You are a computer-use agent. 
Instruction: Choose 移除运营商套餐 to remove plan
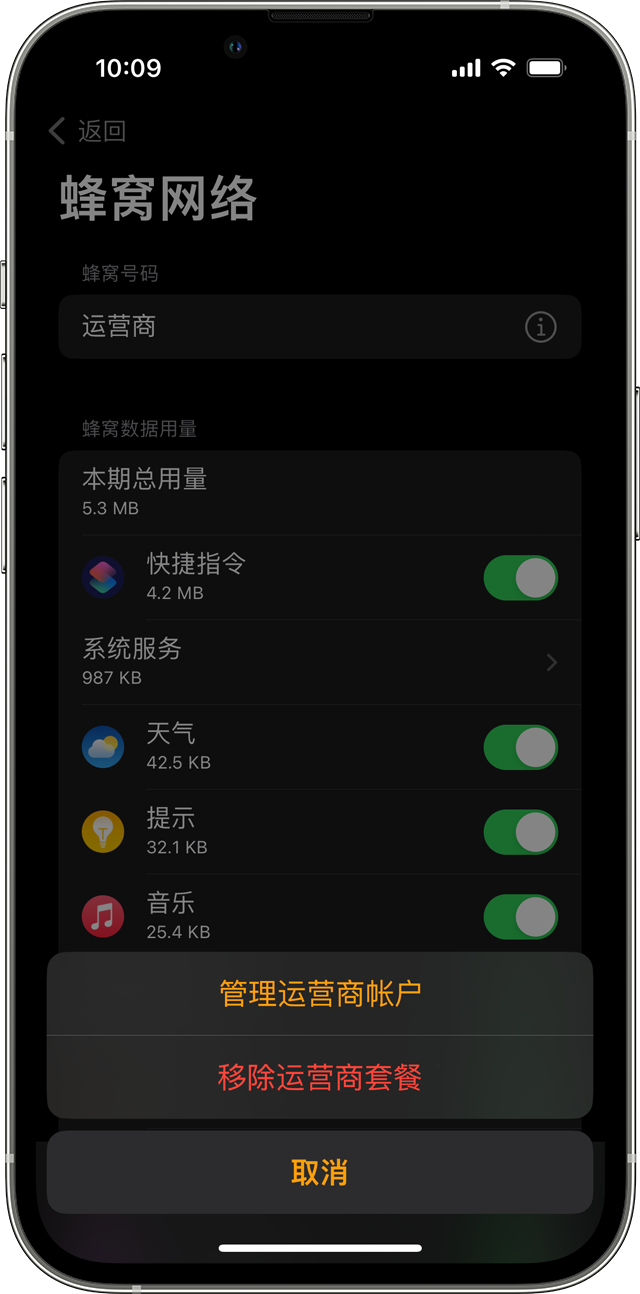coord(320,1077)
